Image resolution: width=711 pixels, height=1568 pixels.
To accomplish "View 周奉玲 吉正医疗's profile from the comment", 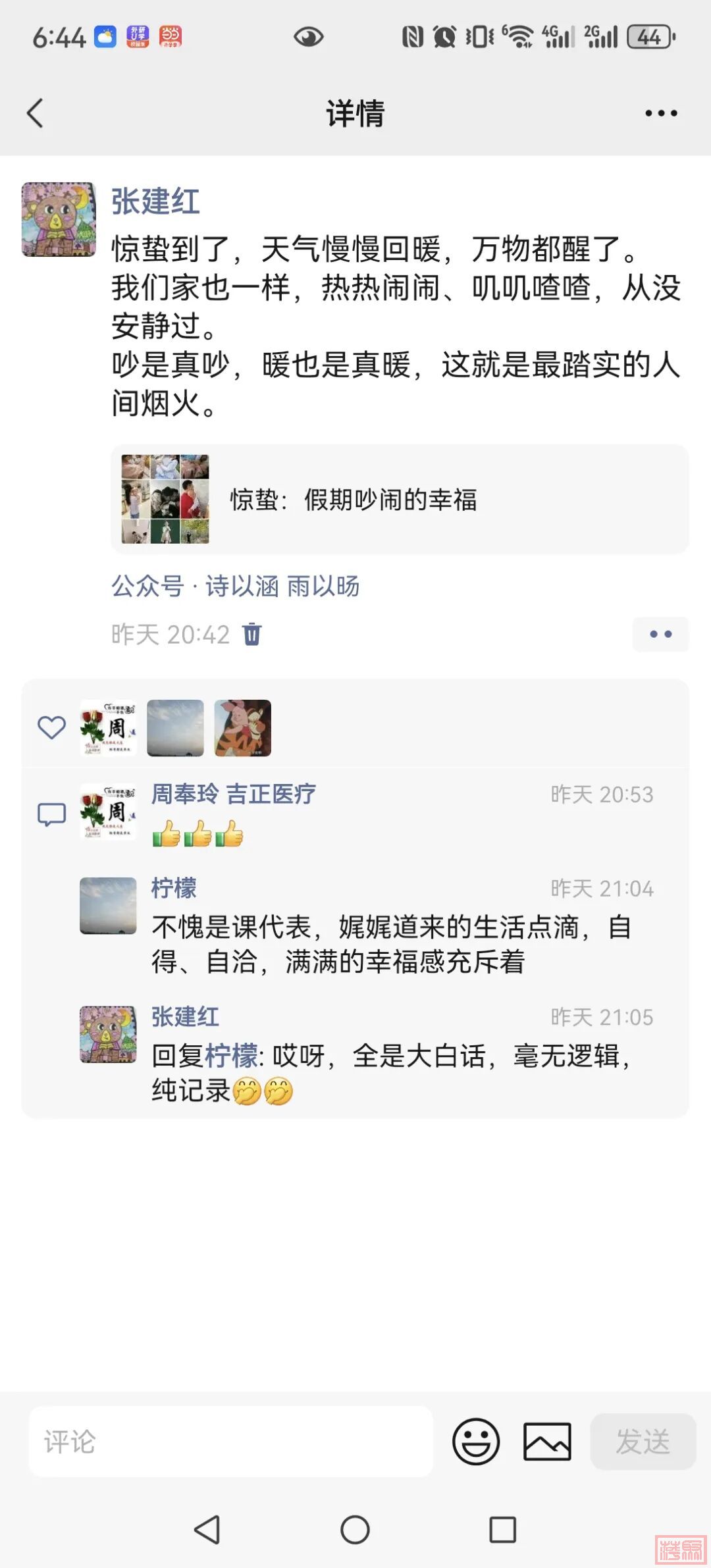I will 234,794.
